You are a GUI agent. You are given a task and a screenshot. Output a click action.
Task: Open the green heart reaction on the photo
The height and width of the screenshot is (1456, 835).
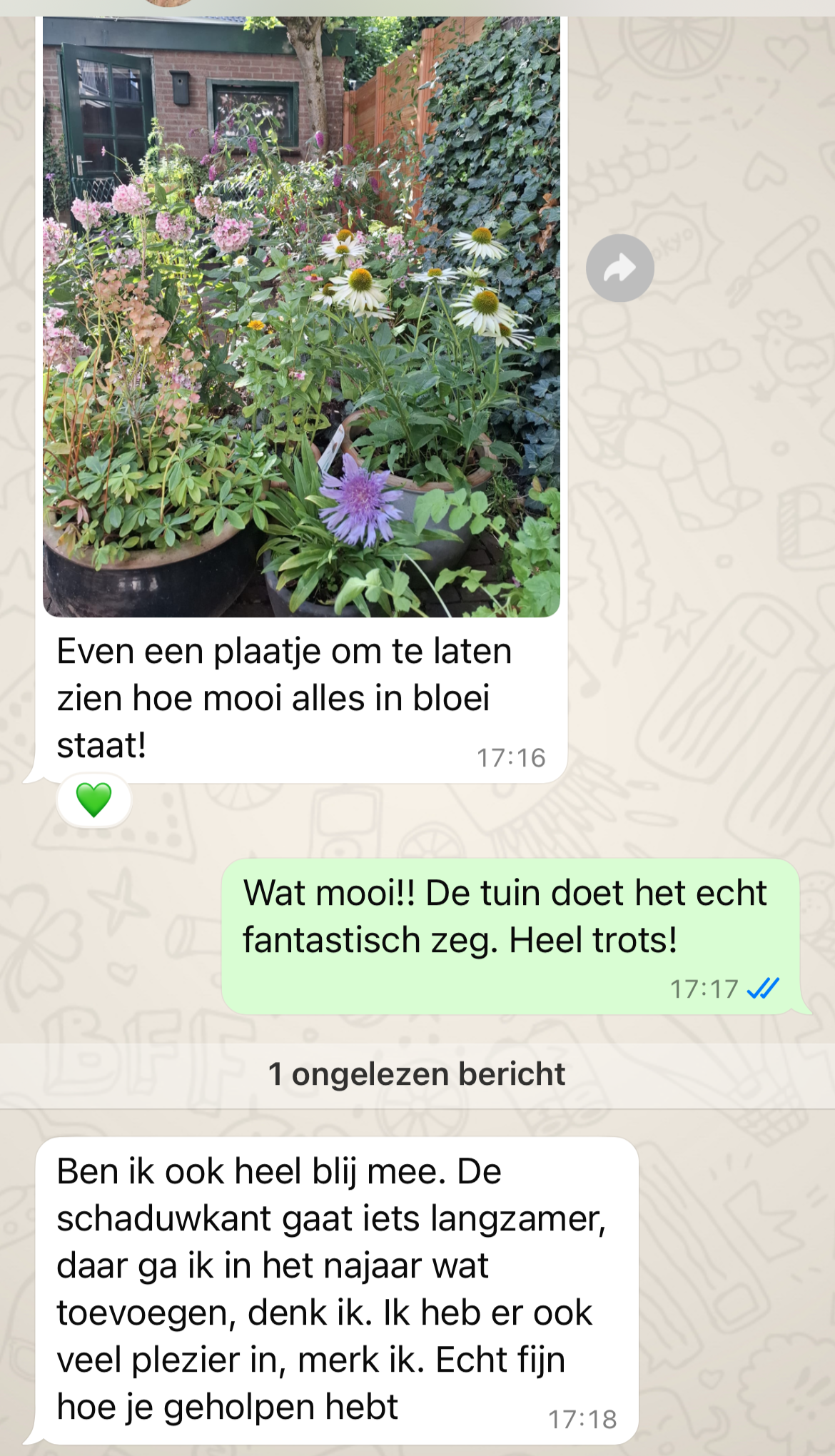point(93,799)
